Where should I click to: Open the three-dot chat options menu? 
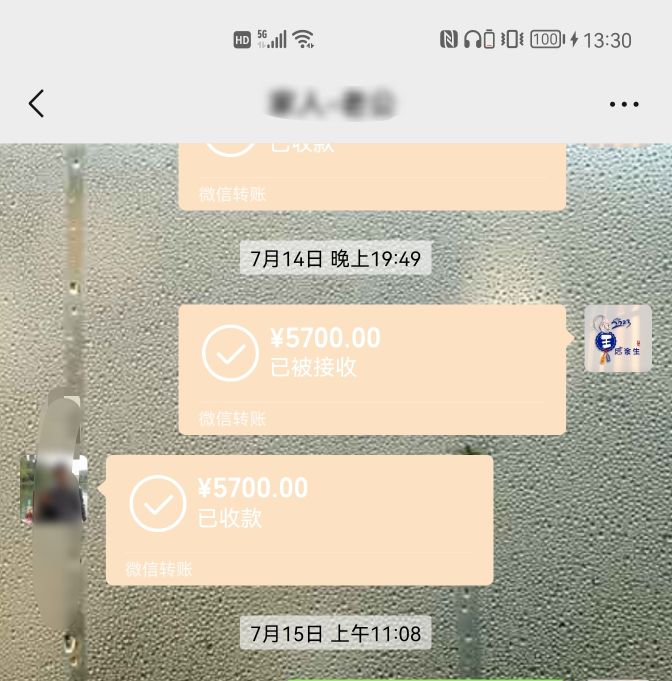click(623, 104)
